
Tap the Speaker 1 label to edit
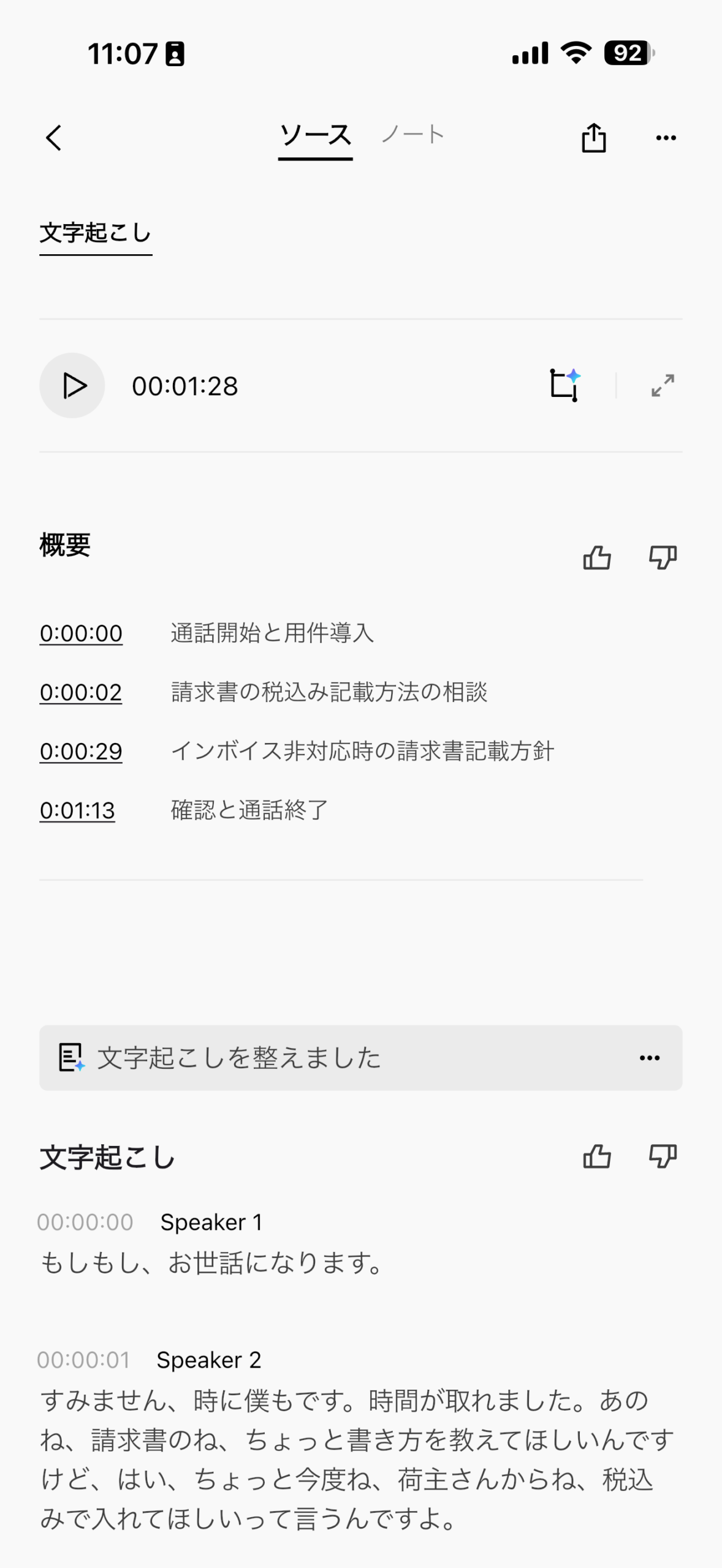click(x=211, y=1222)
